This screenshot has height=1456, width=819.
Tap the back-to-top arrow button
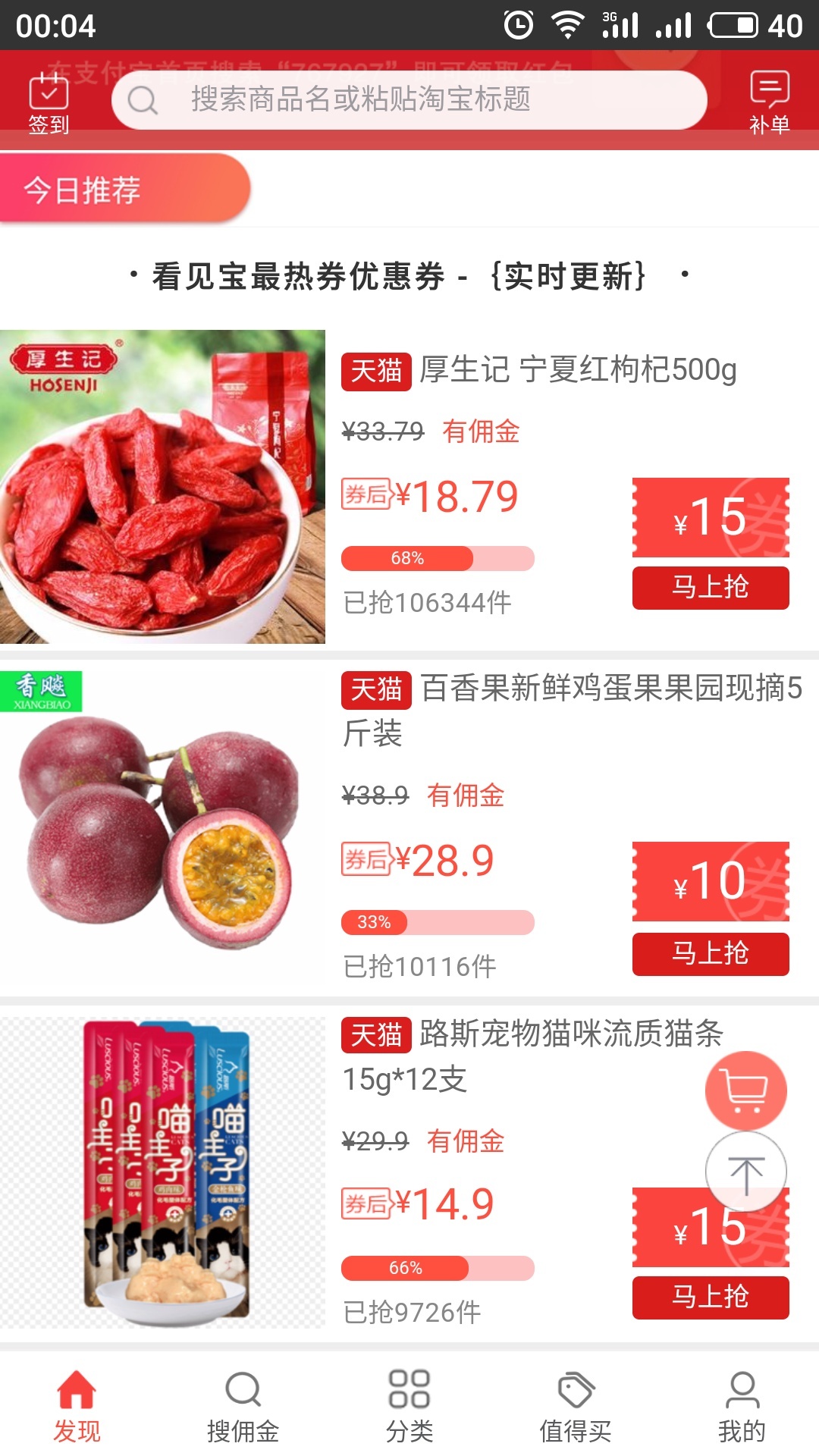pos(746,1171)
